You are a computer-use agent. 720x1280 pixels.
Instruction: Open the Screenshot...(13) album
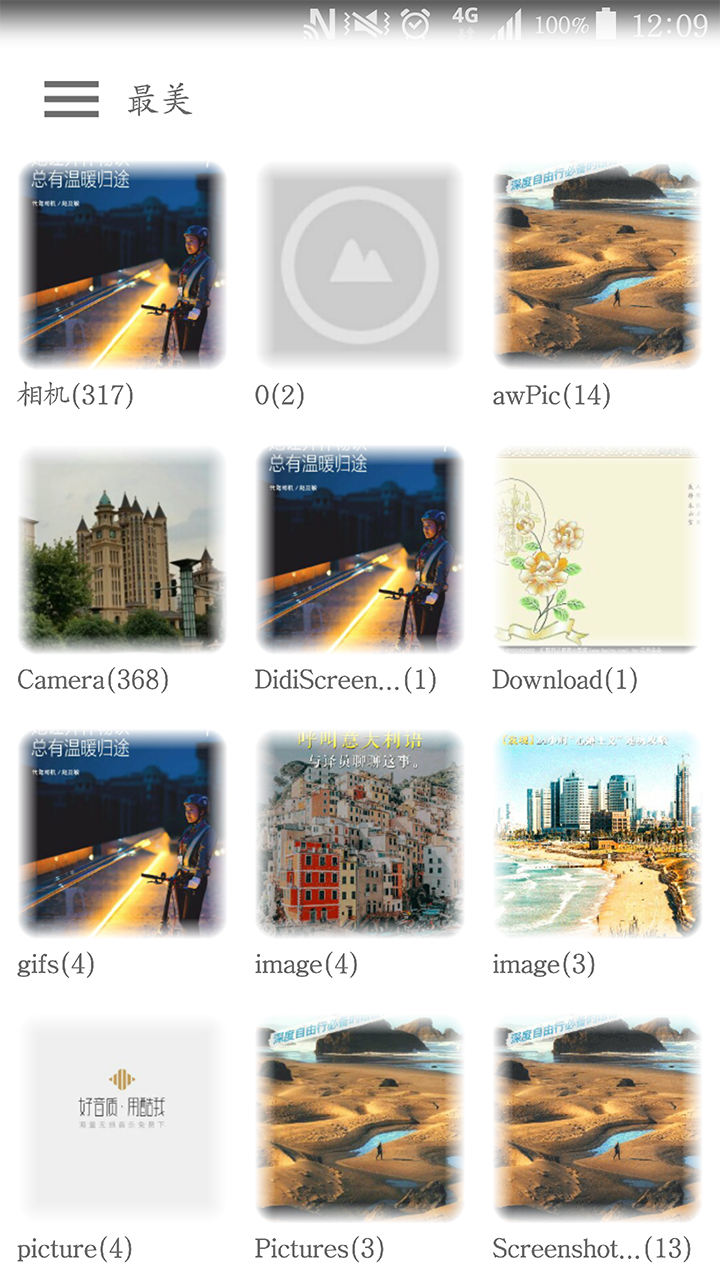click(597, 1118)
